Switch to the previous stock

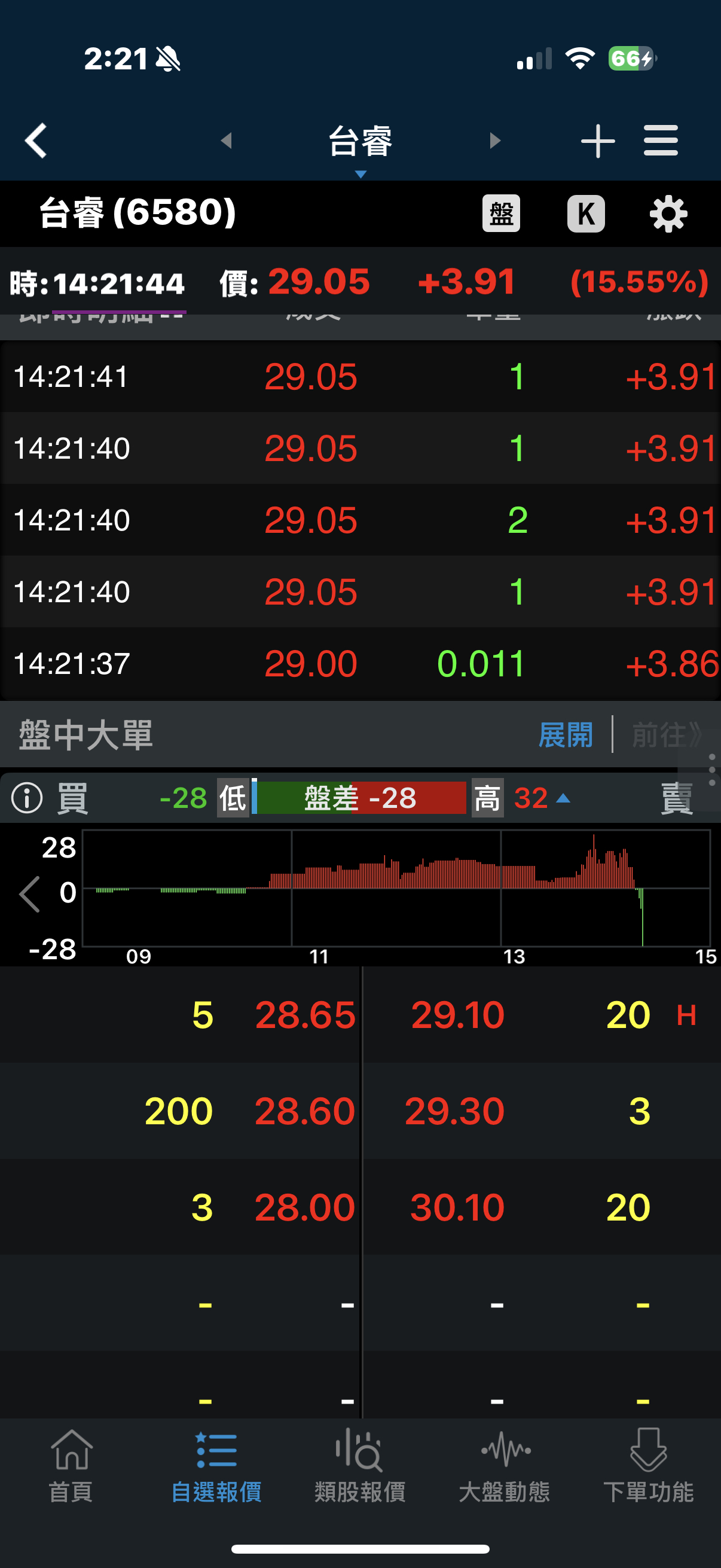[227, 141]
